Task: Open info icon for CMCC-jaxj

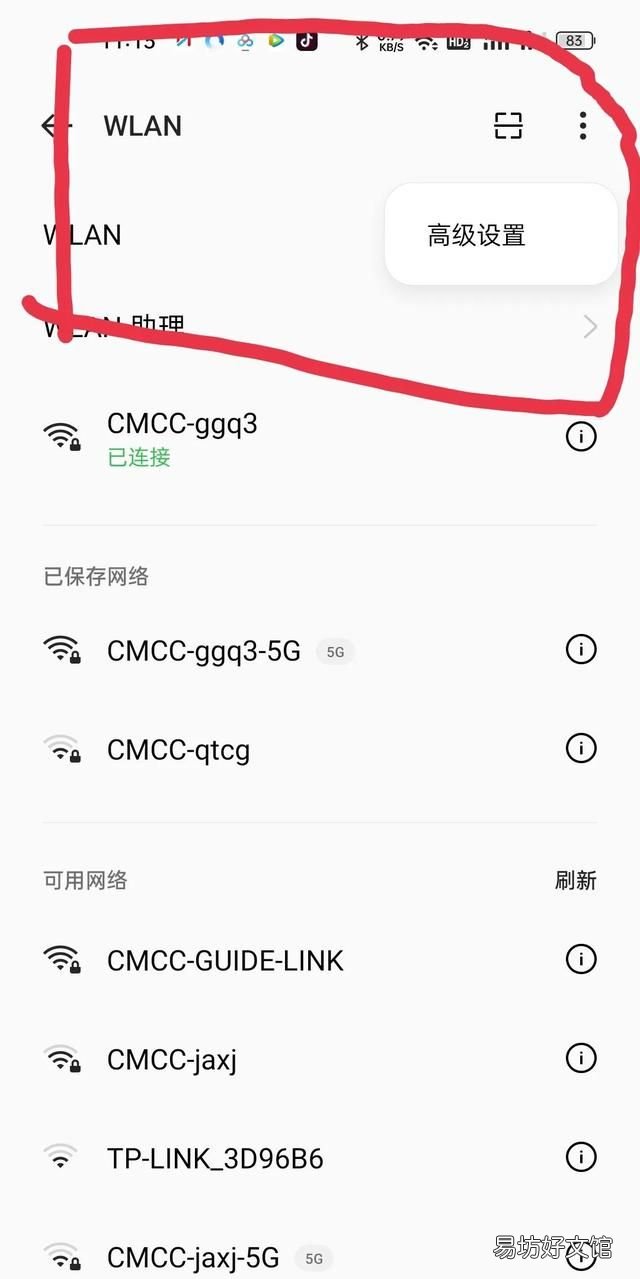Action: (x=581, y=1057)
